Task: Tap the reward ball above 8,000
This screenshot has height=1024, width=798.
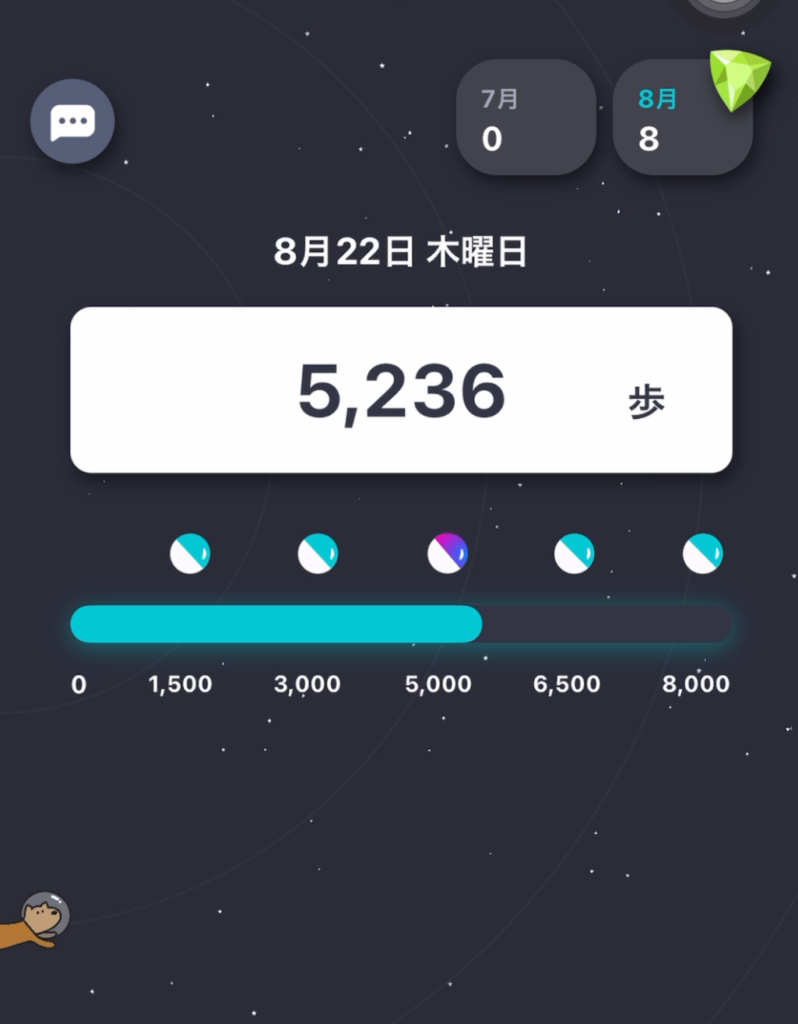Action: click(702, 553)
